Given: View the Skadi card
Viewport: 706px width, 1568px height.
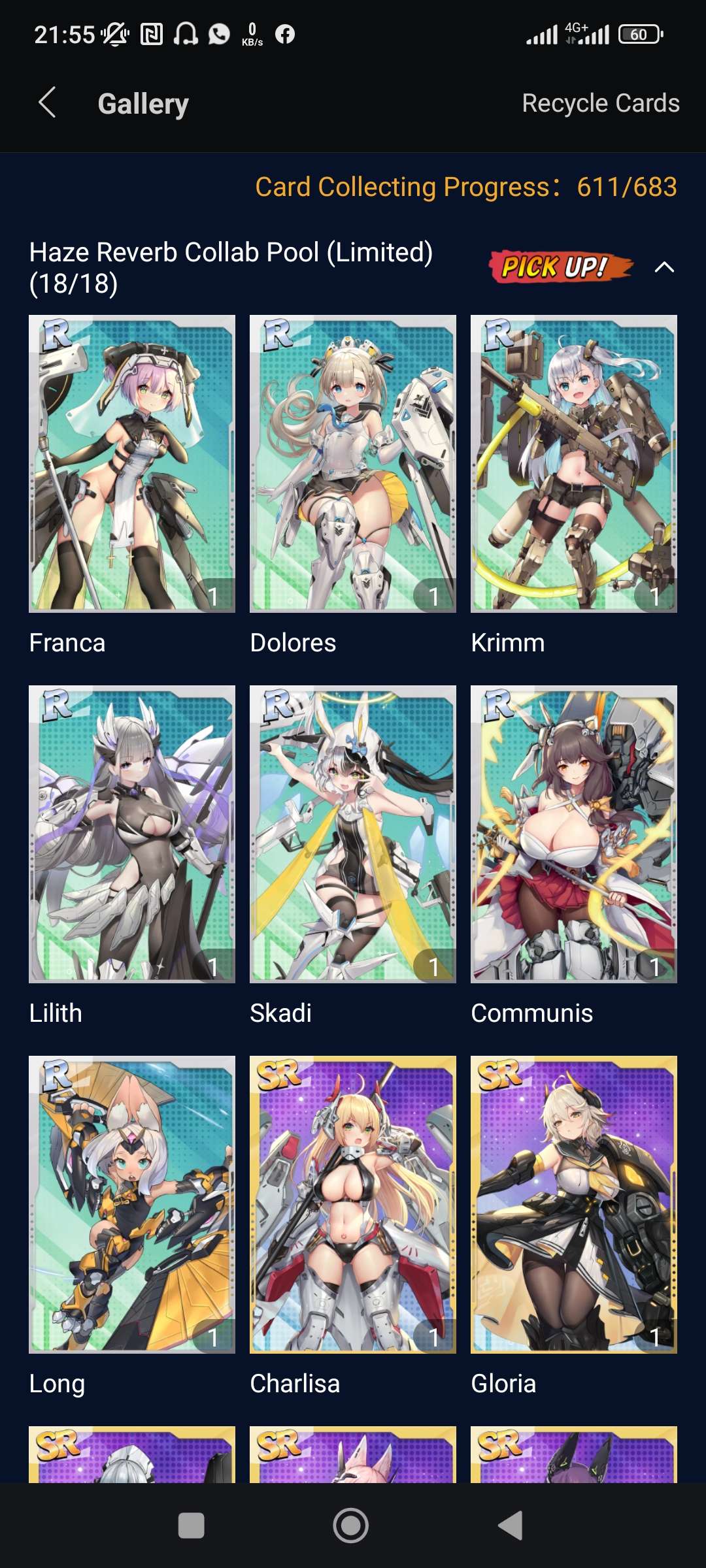Looking at the screenshot, I should tap(352, 834).
